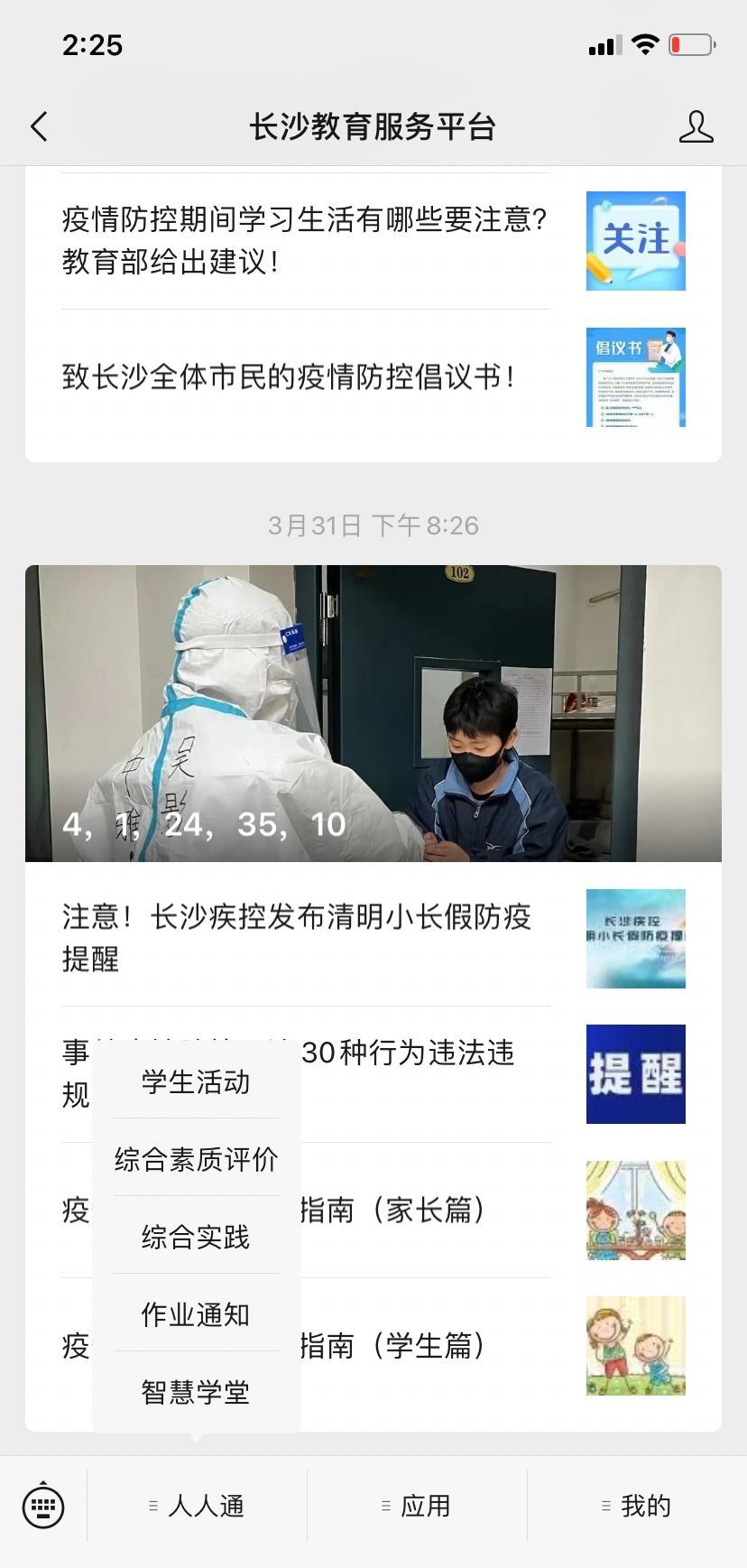
Task: Open the account profile icon
Action: point(696,127)
